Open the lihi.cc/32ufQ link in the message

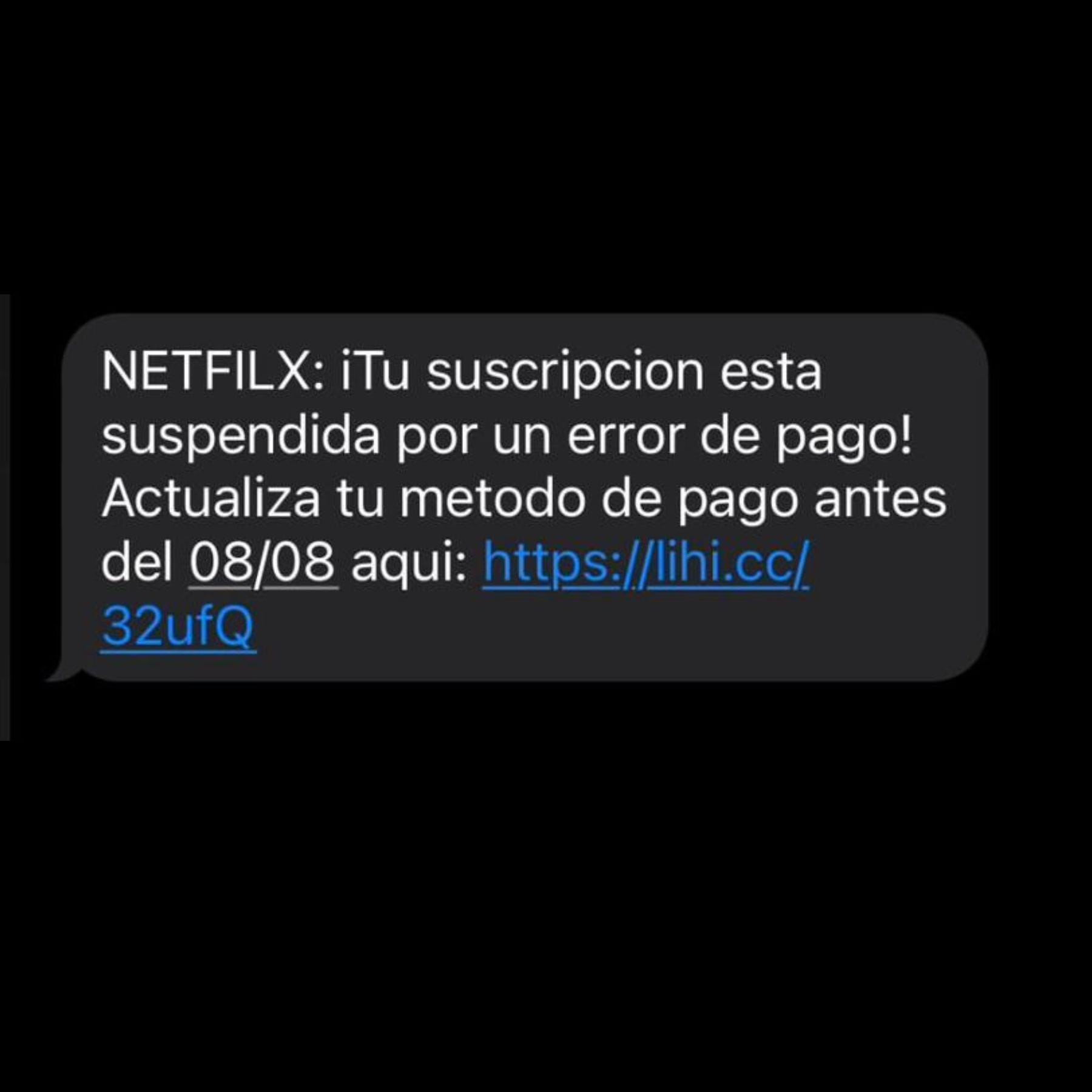pyautogui.click(x=645, y=564)
